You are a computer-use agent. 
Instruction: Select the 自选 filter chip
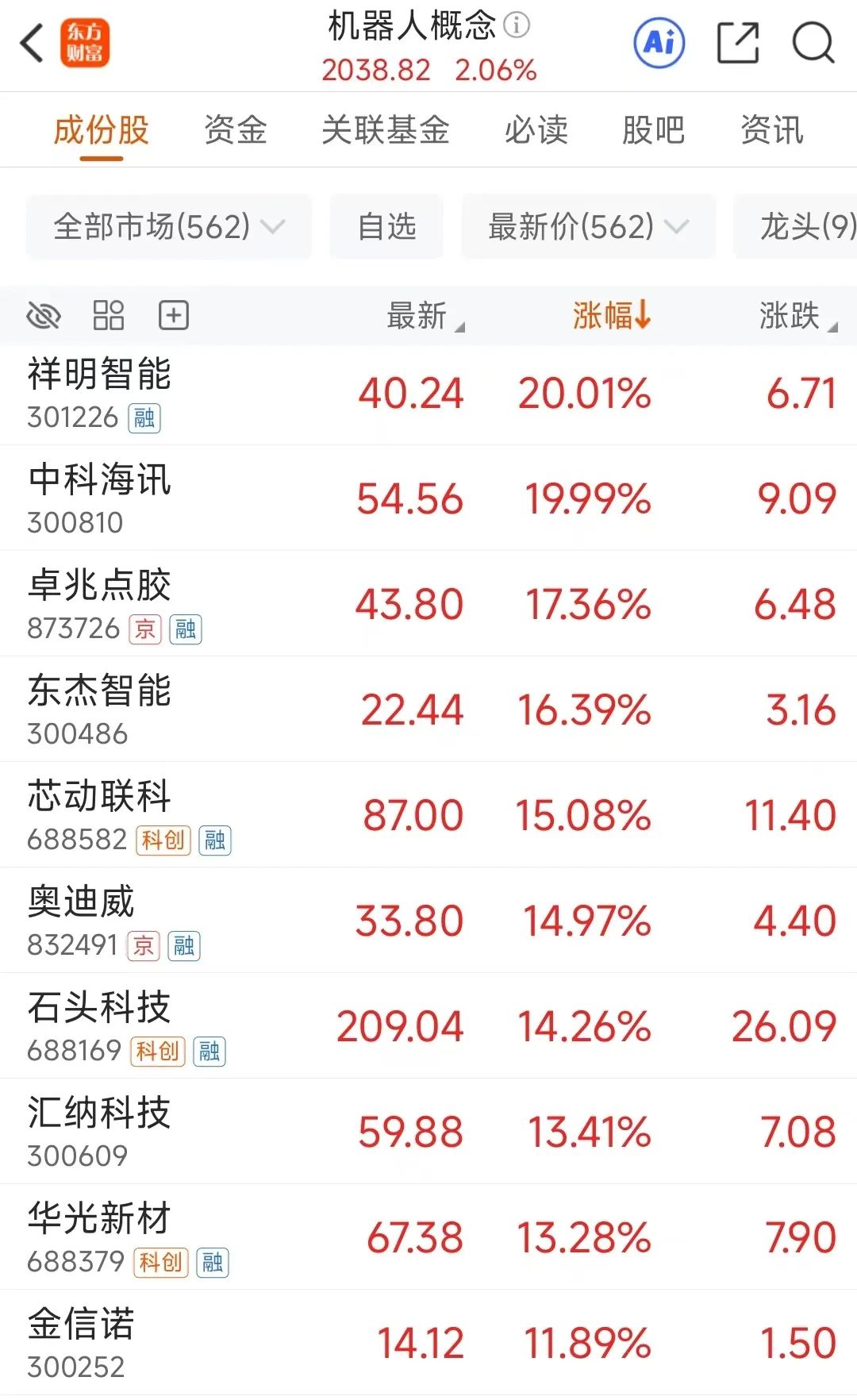[386, 227]
